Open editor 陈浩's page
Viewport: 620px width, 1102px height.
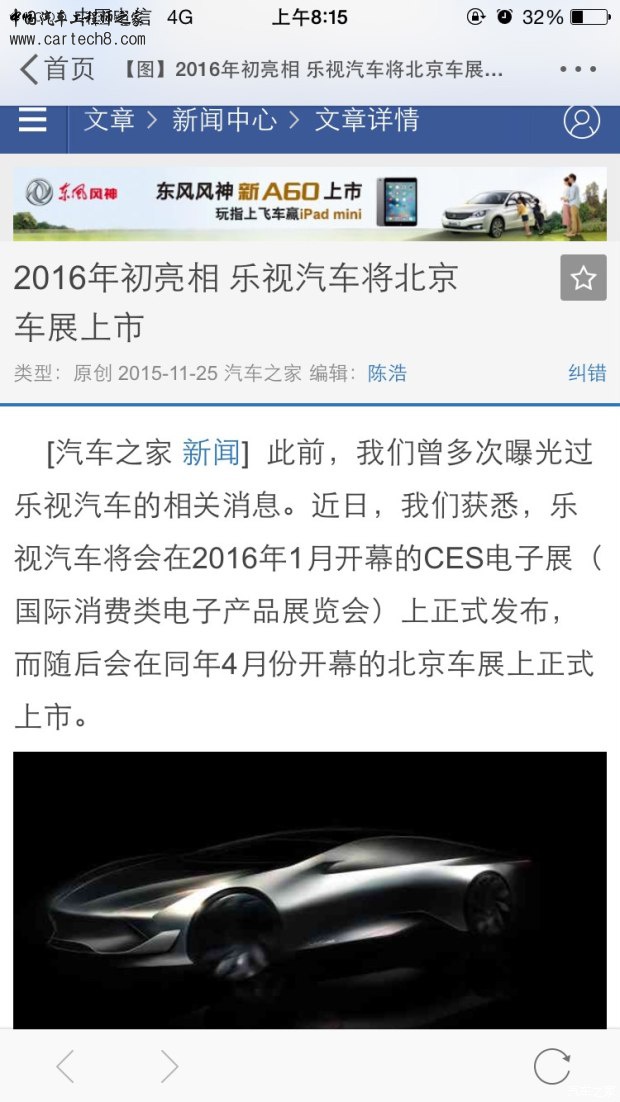point(387,373)
